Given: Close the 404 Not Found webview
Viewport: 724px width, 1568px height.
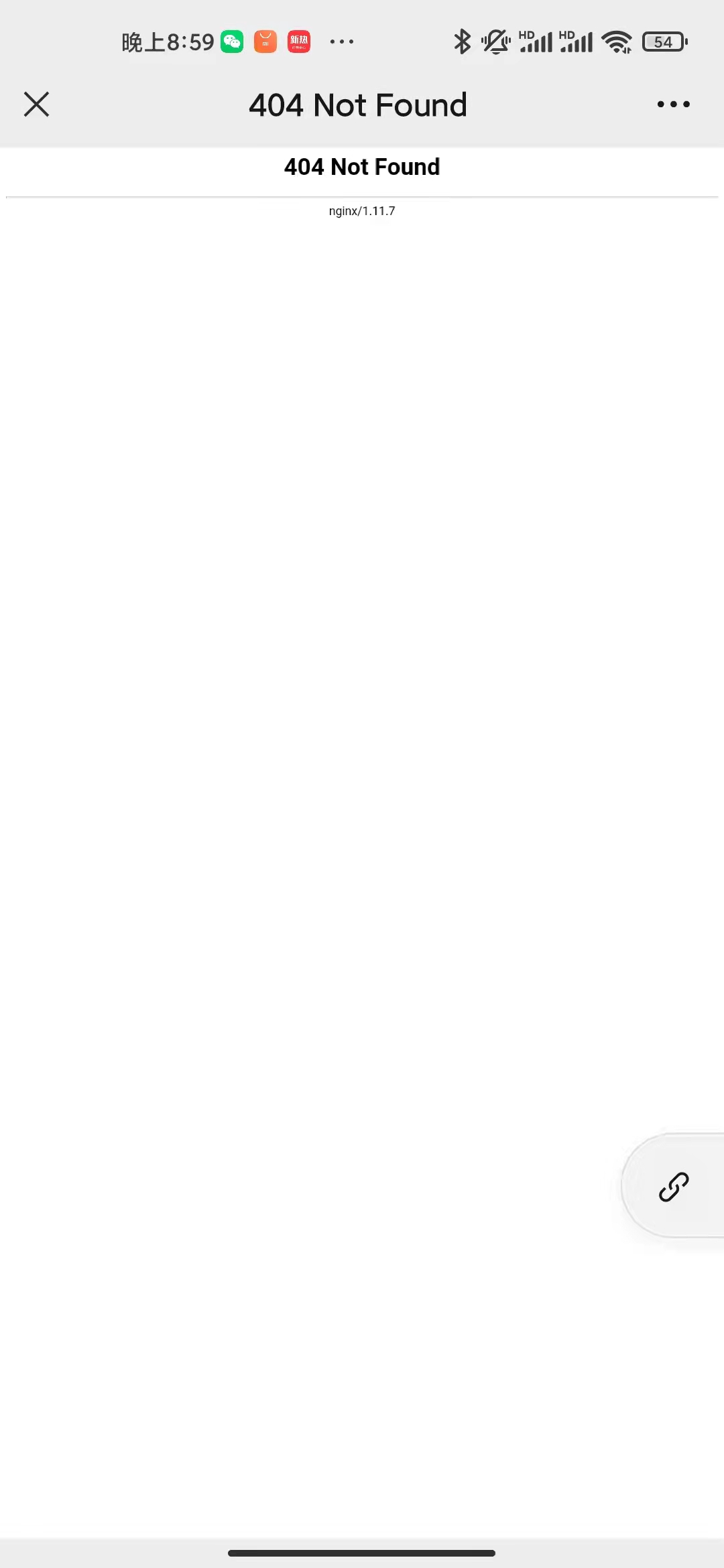Looking at the screenshot, I should [x=36, y=105].
